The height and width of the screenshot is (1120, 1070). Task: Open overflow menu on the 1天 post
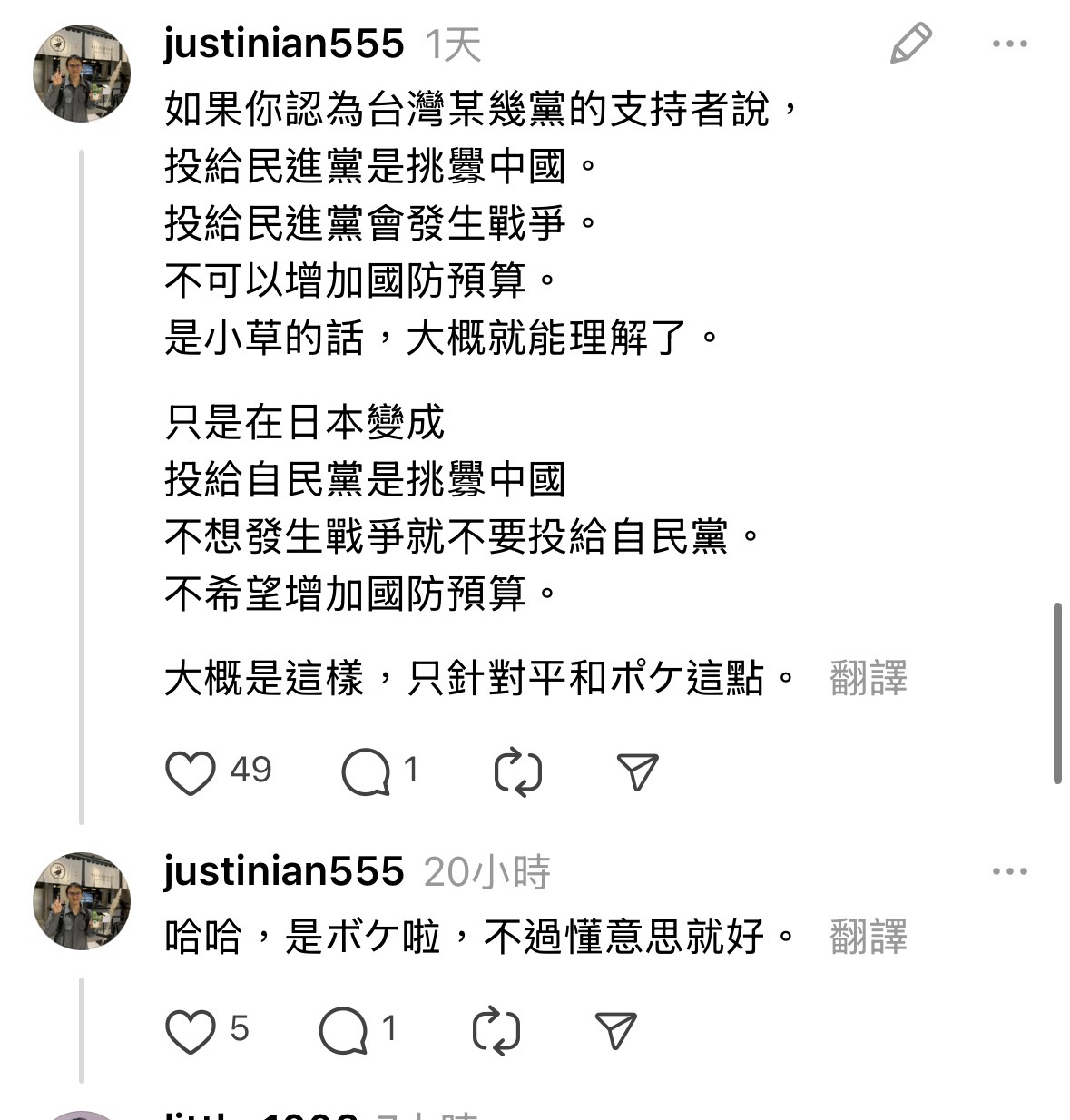pos(1009,44)
